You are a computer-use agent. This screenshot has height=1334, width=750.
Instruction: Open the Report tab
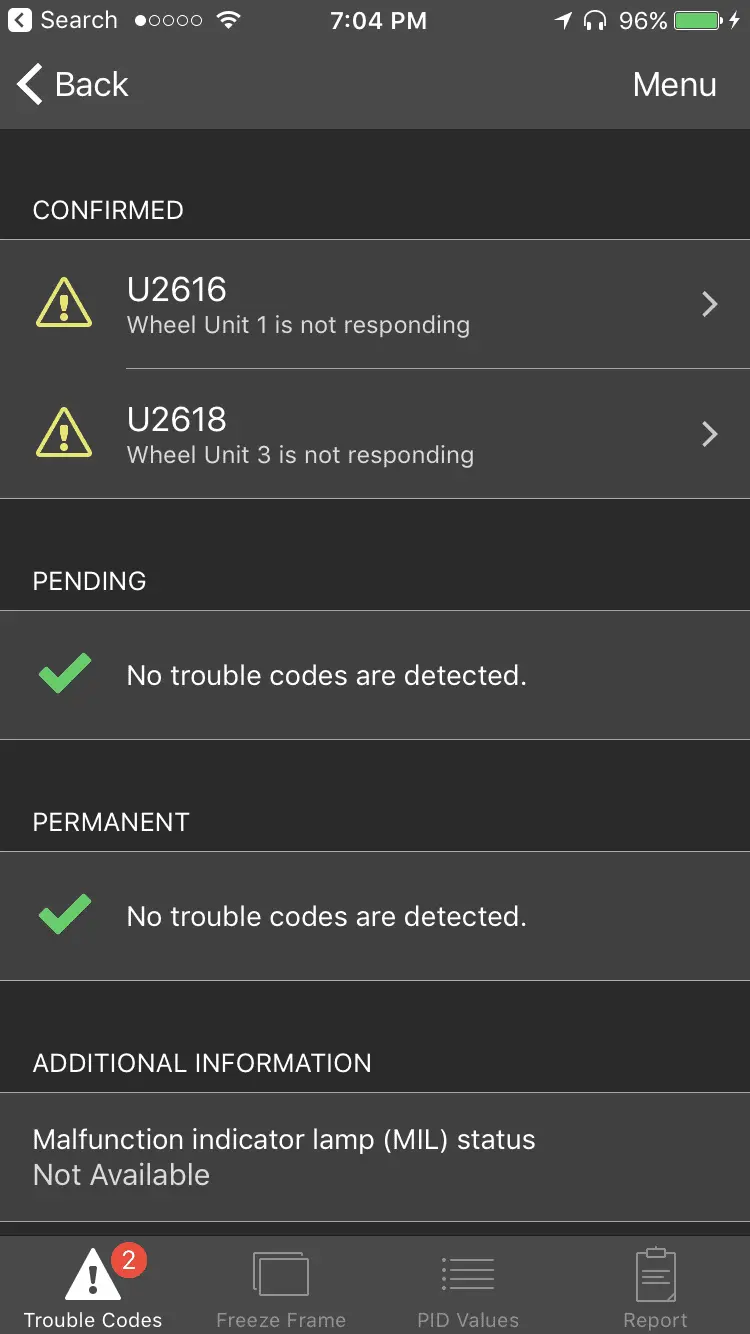[x=655, y=1288]
